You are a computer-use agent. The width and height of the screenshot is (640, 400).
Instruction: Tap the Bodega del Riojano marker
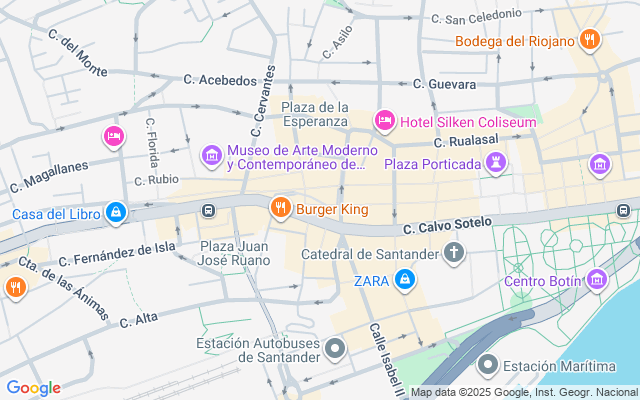point(590,41)
